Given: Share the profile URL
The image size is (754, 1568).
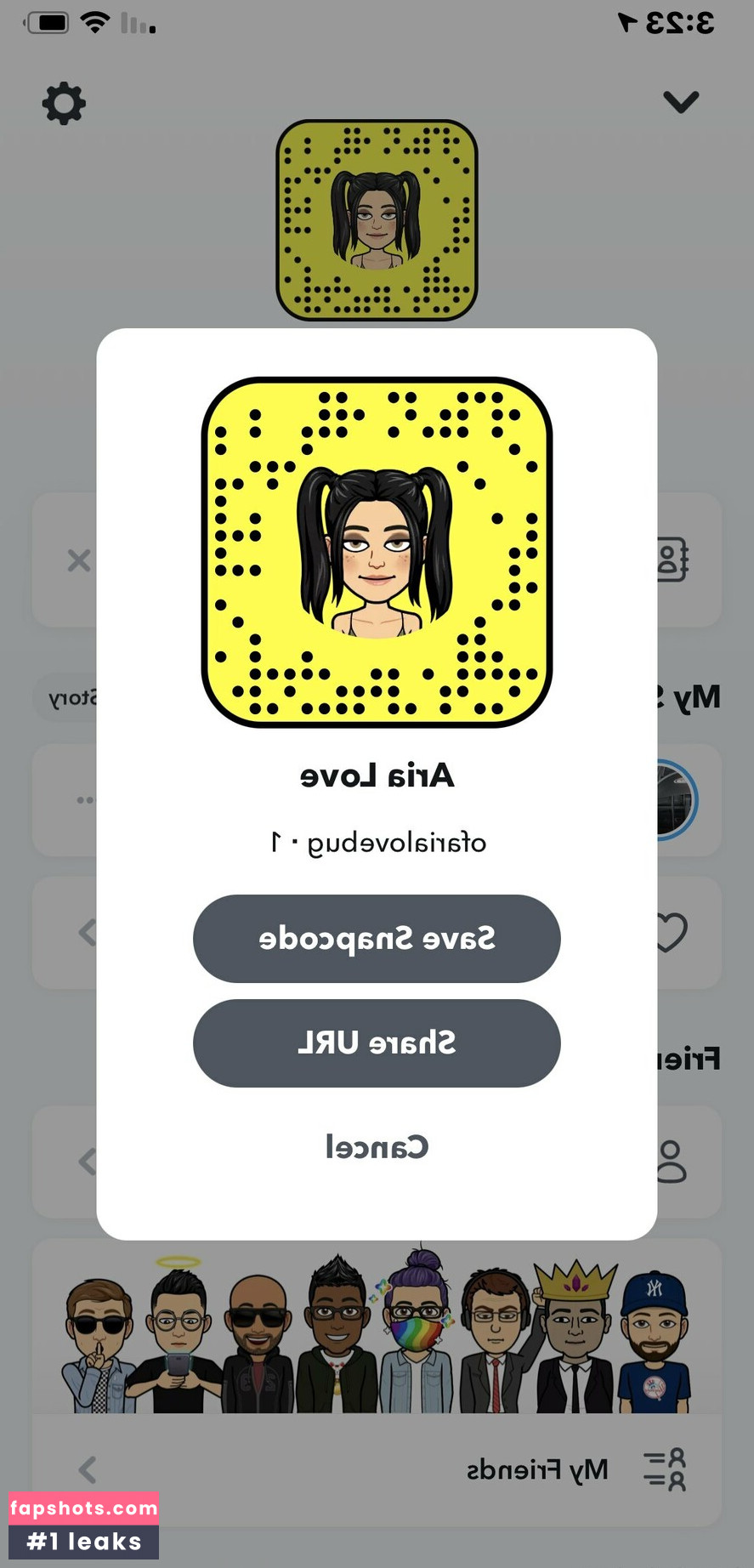Looking at the screenshot, I should click(377, 1043).
